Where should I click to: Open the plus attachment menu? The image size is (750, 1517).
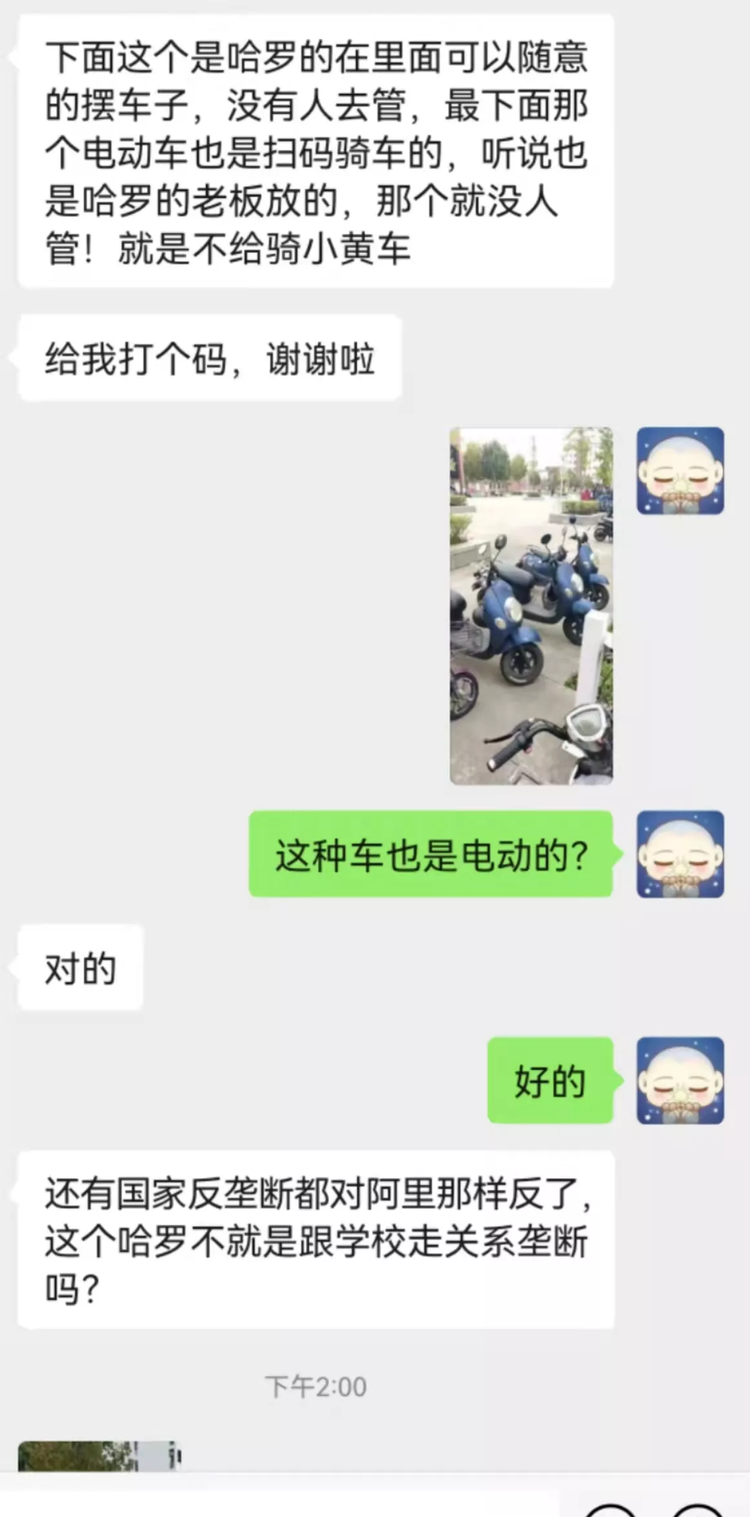tap(697, 1510)
